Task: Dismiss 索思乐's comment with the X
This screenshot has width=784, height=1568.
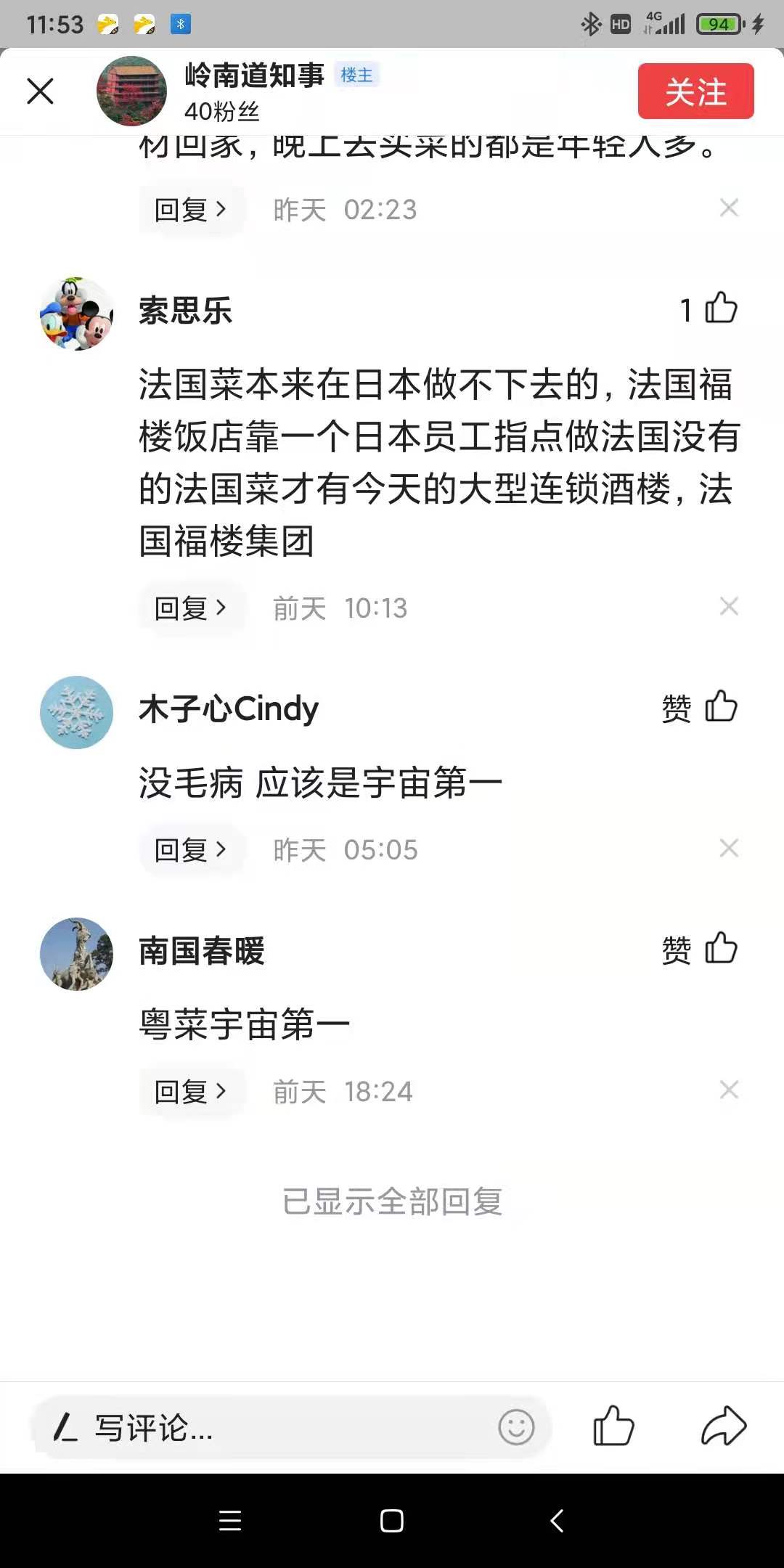Action: coord(729,607)
